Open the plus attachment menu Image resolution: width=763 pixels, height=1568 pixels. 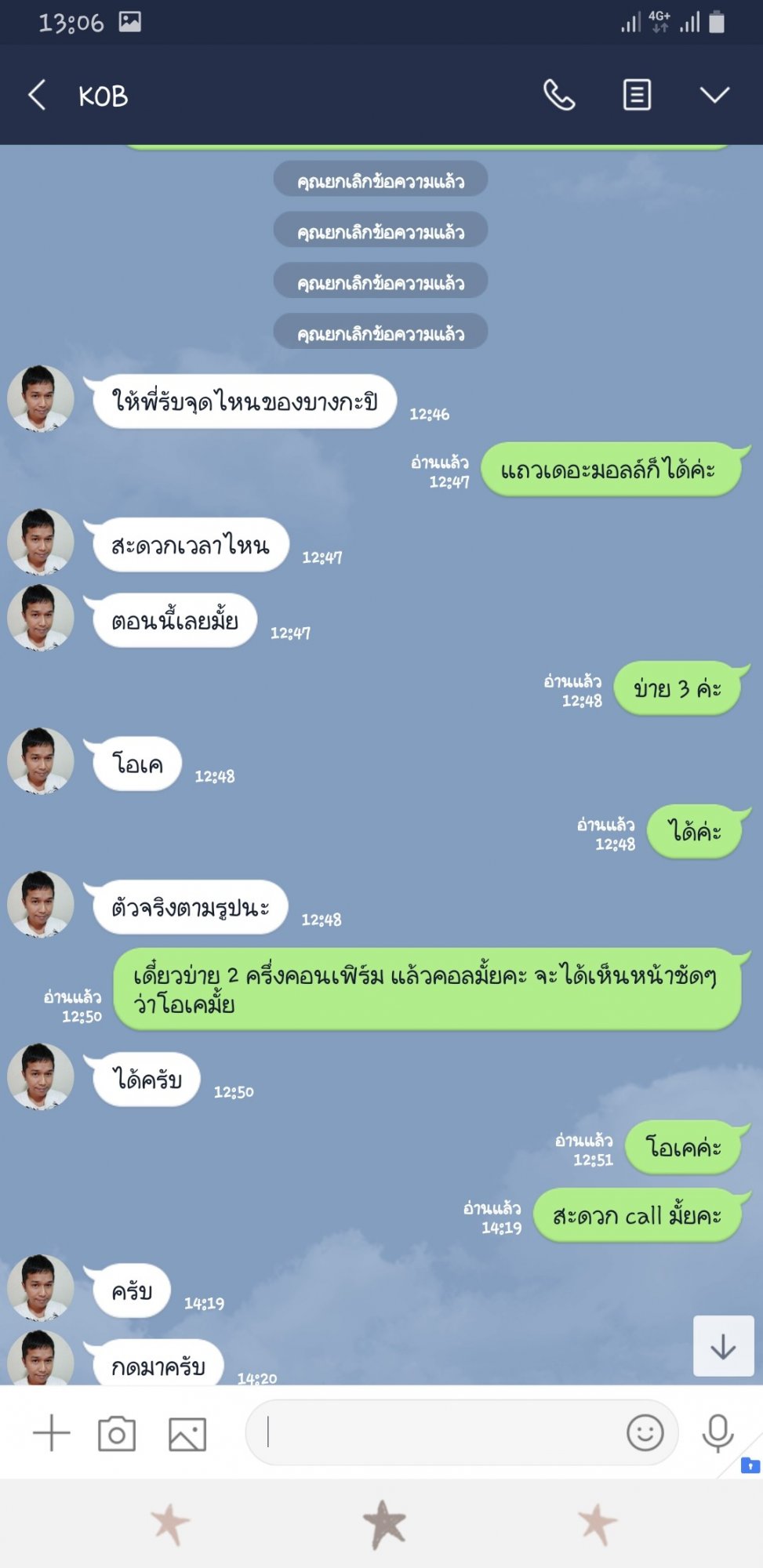click(x=52, y=1433)
